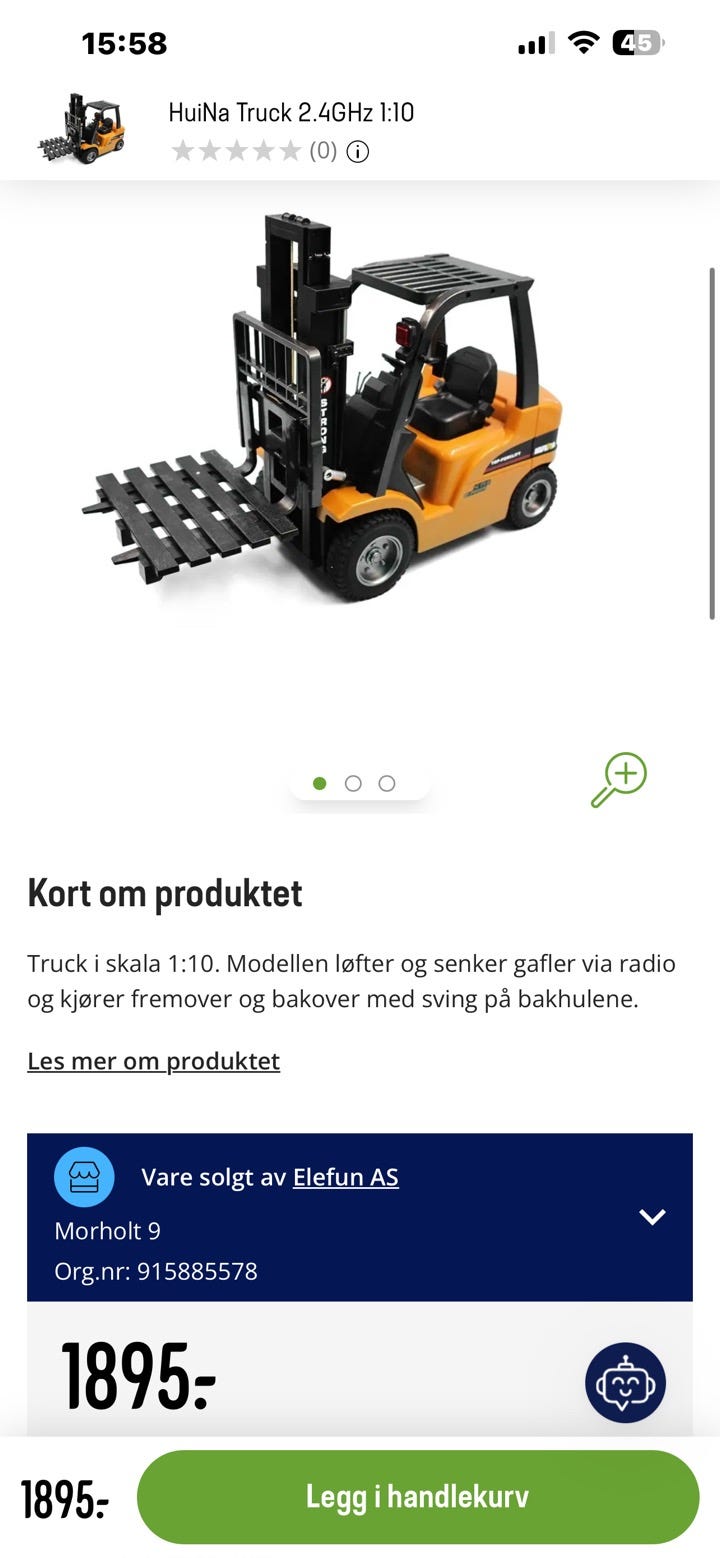
Task: Select the second carousel dot
Action: (353, 783)
